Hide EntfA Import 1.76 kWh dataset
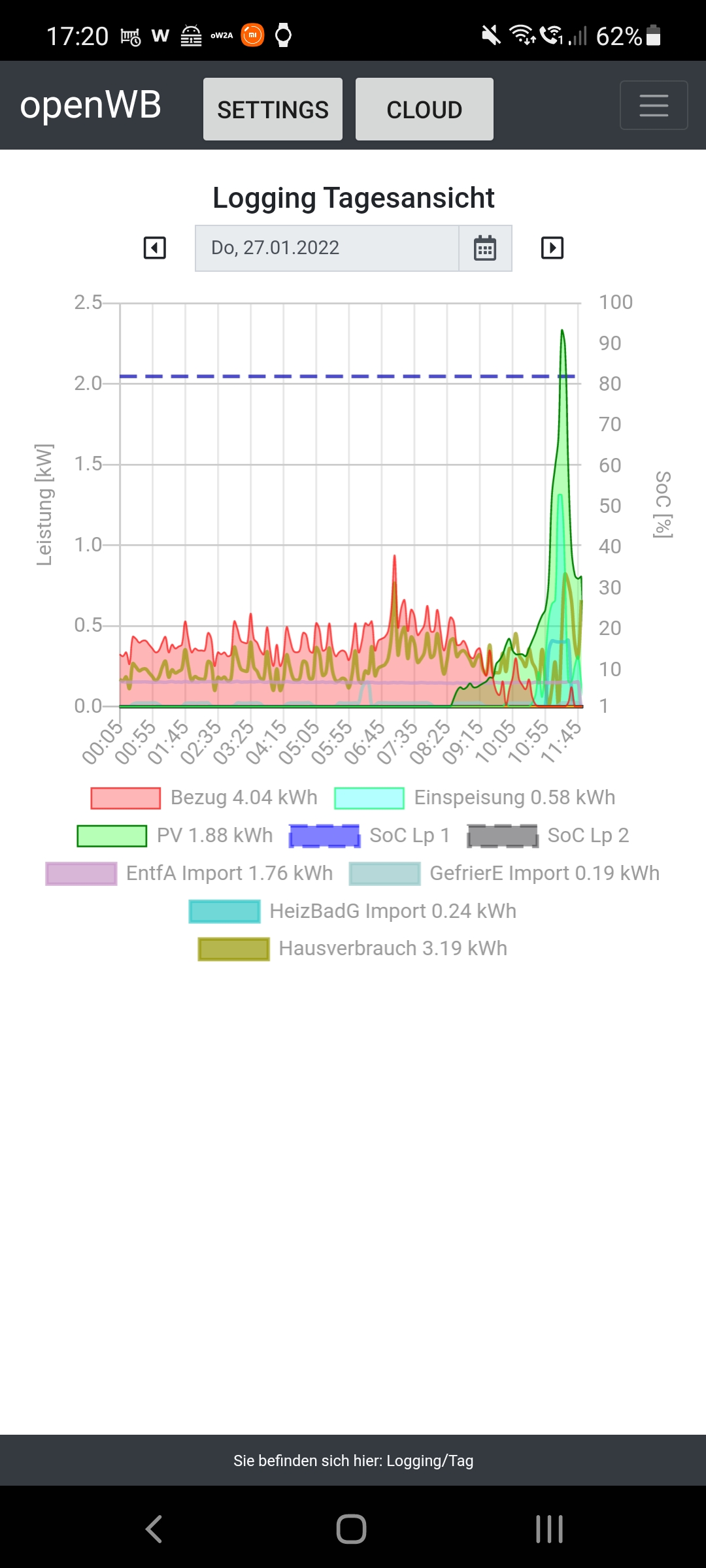Image resolution: width=706 pixels, height=1568 pixels. pos(190,874)
